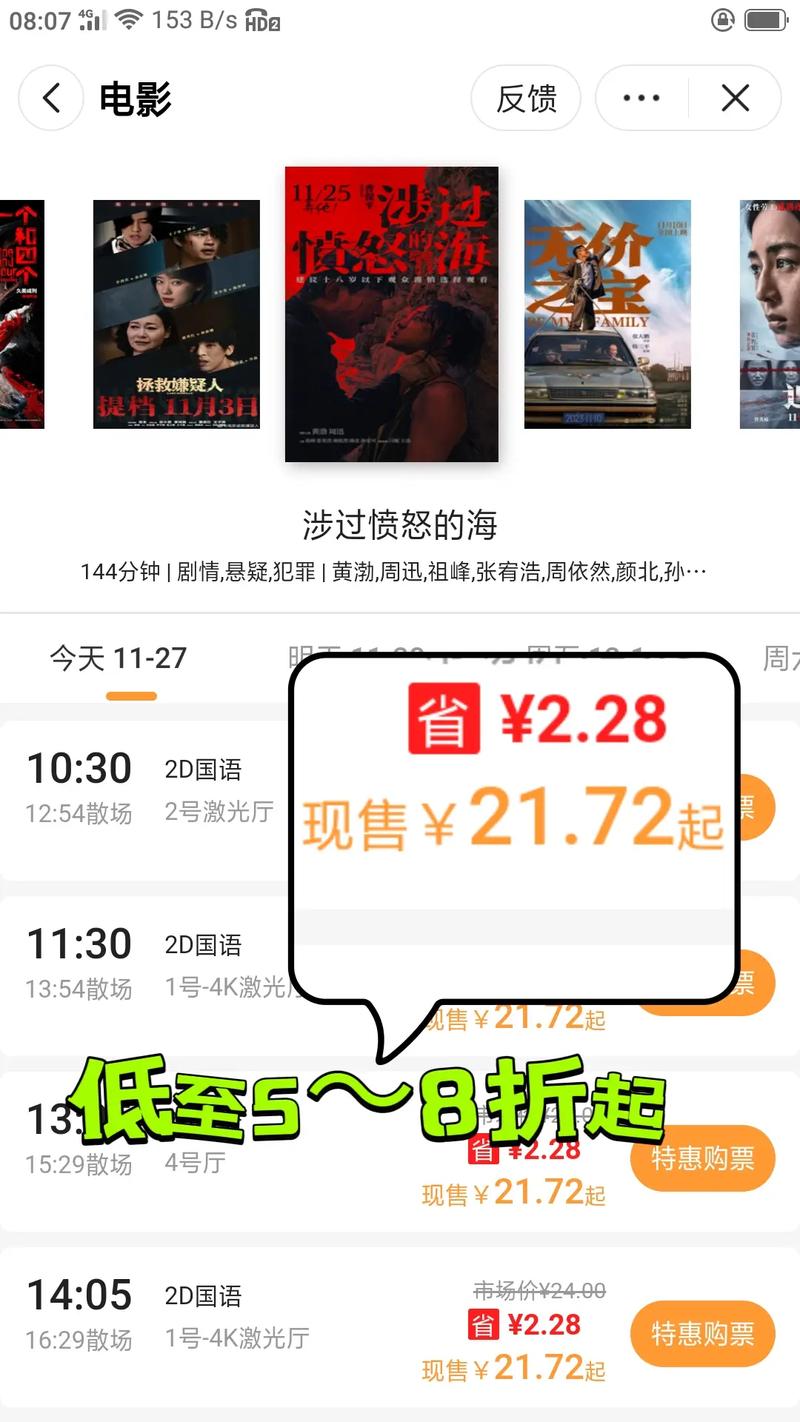The image size is (800, 1422).
Task: Open the three-dot more options menu
Action: pyautogui.click(x=641, y=98)
